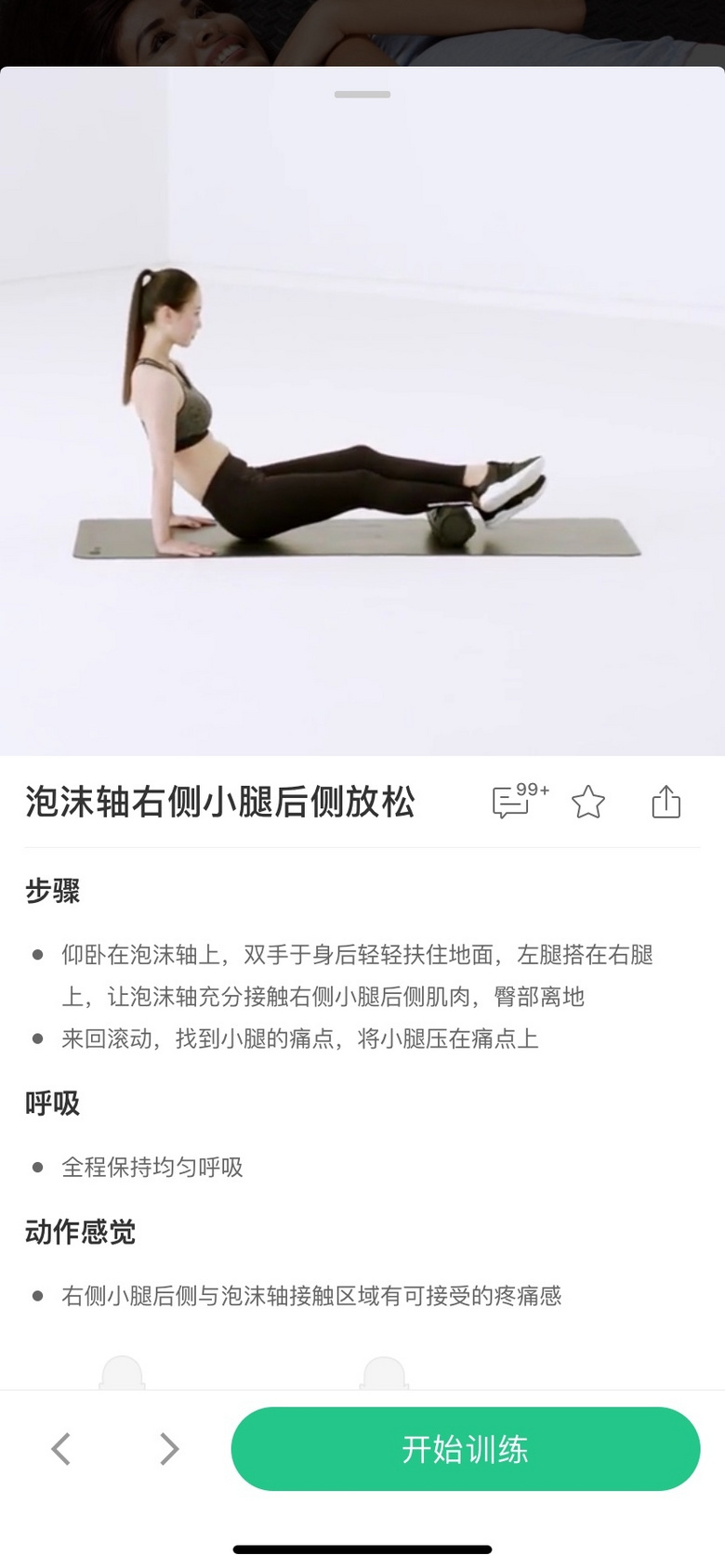Open the comments icon showing 99+
This screenshot has height=1568, width=725.
pyautogui.click(x=513, y=801)
